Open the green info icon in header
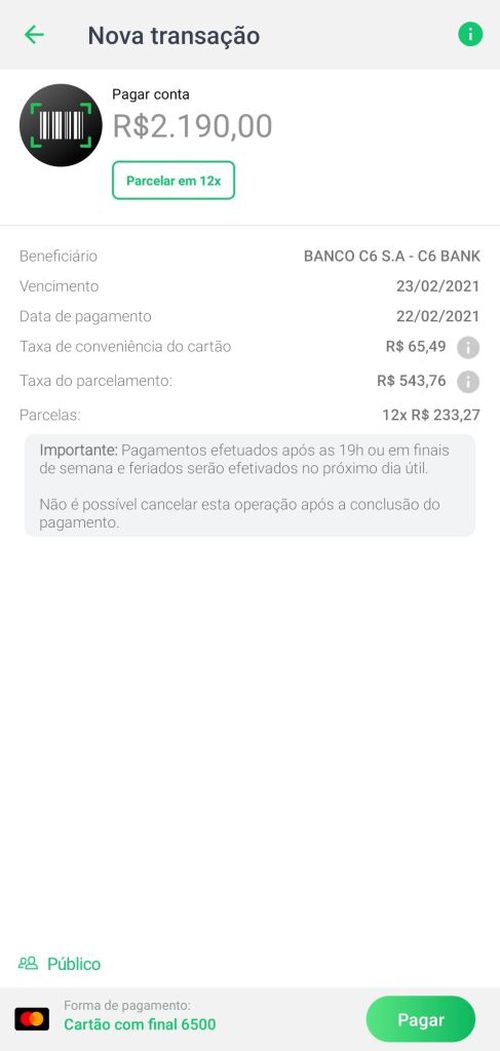Screen dimensions: 500x1051 click(x=470, y=34)
